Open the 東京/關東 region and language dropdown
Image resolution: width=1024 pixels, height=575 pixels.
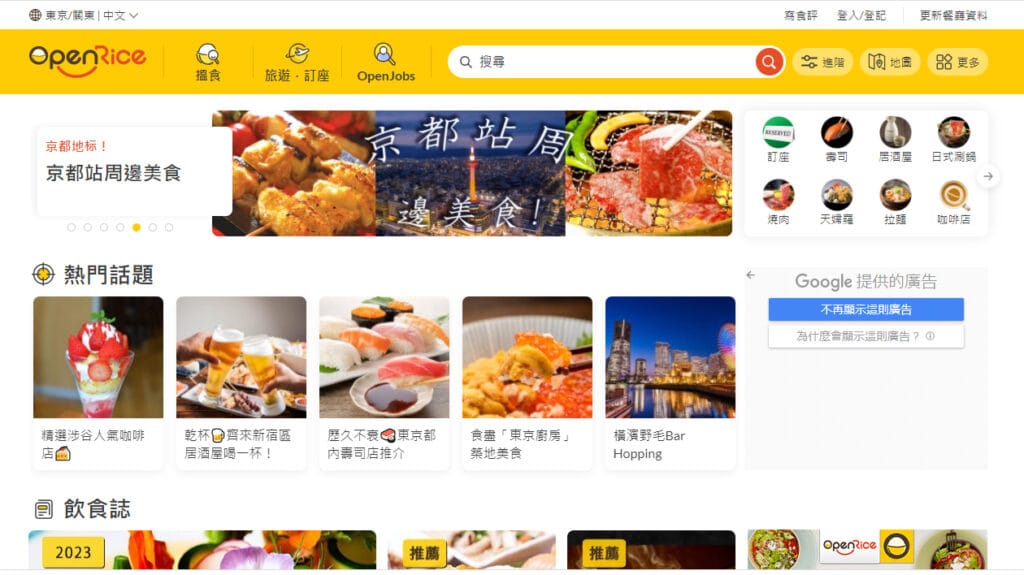(x=84, y=15)
